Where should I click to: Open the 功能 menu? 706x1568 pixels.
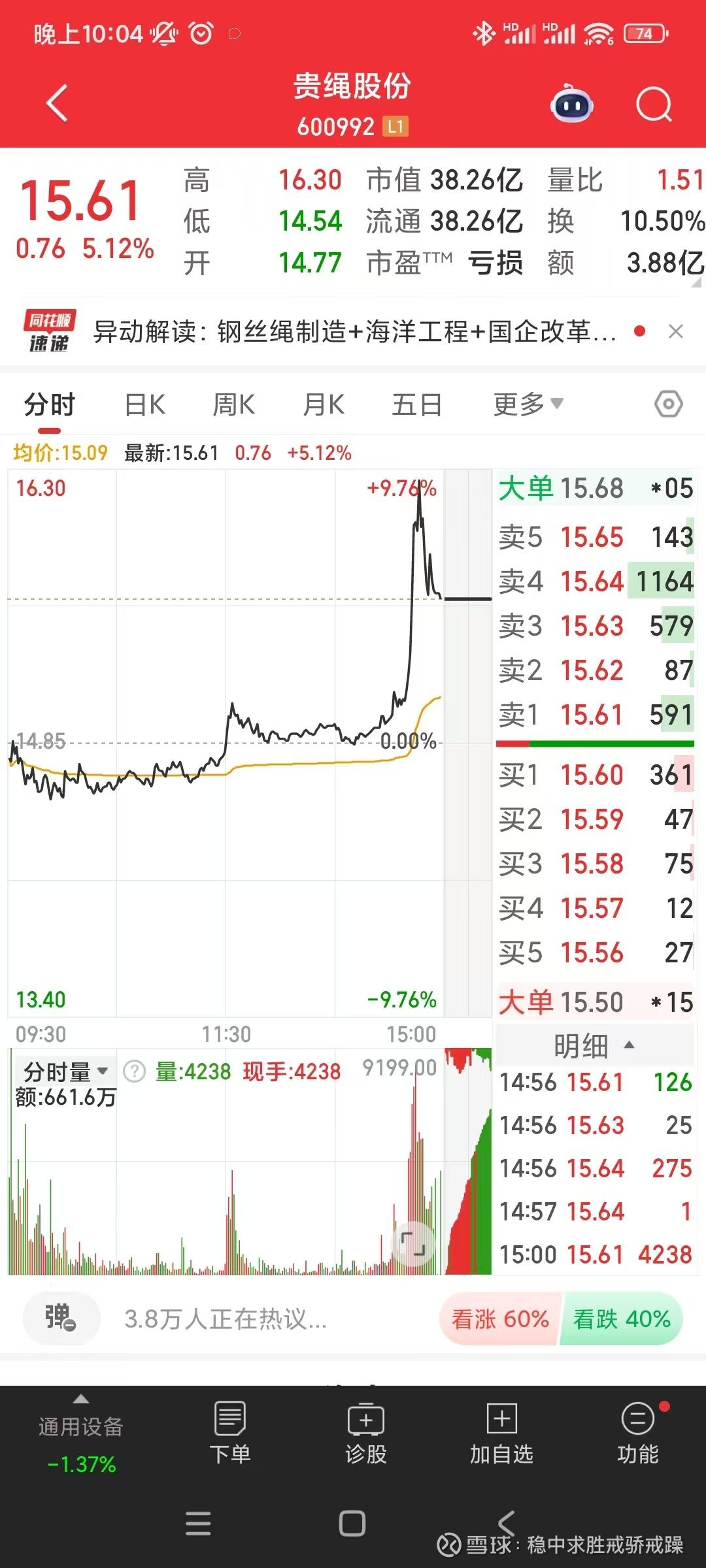[638, 1432]
